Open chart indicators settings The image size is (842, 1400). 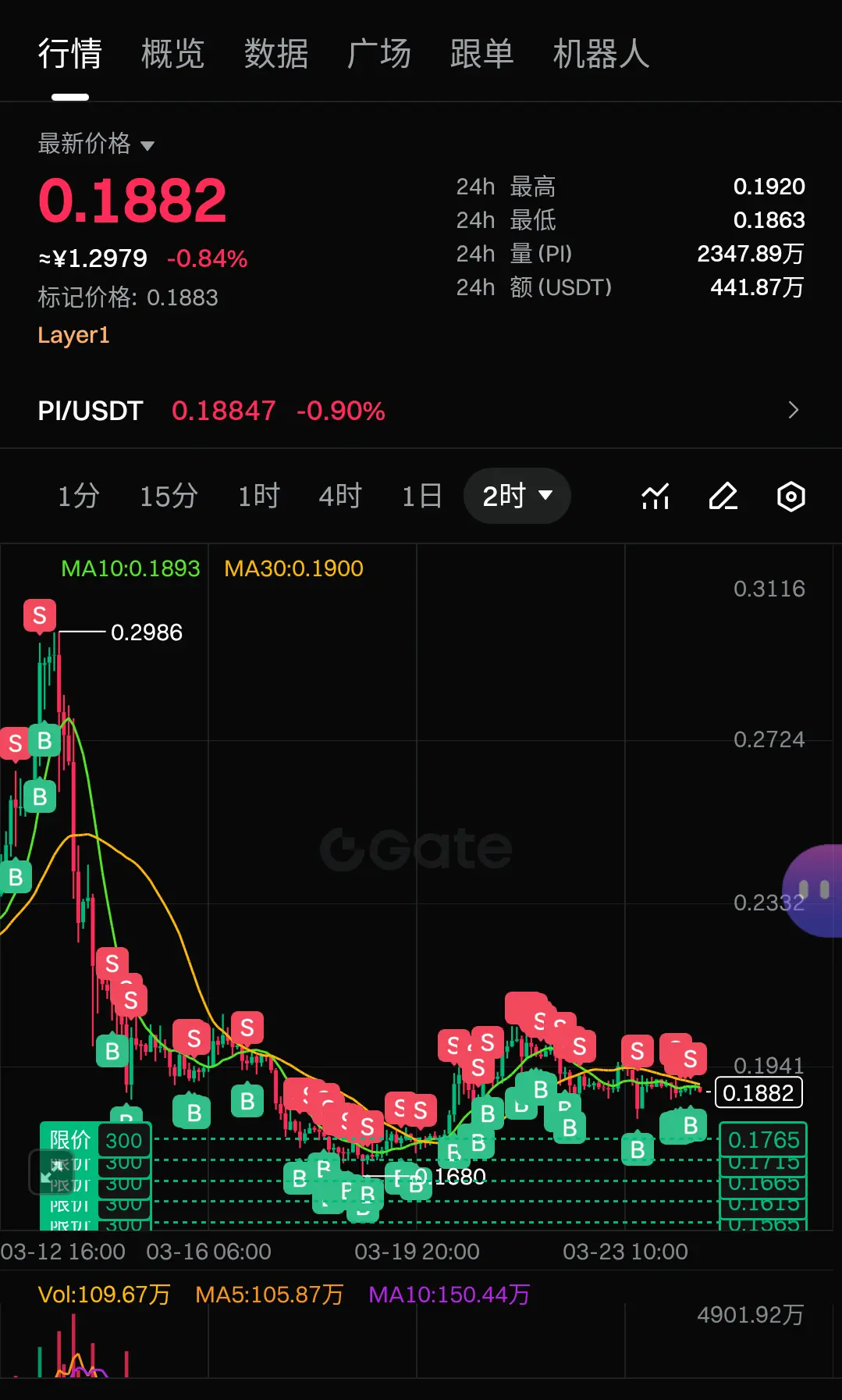click(x=655, y=497)
